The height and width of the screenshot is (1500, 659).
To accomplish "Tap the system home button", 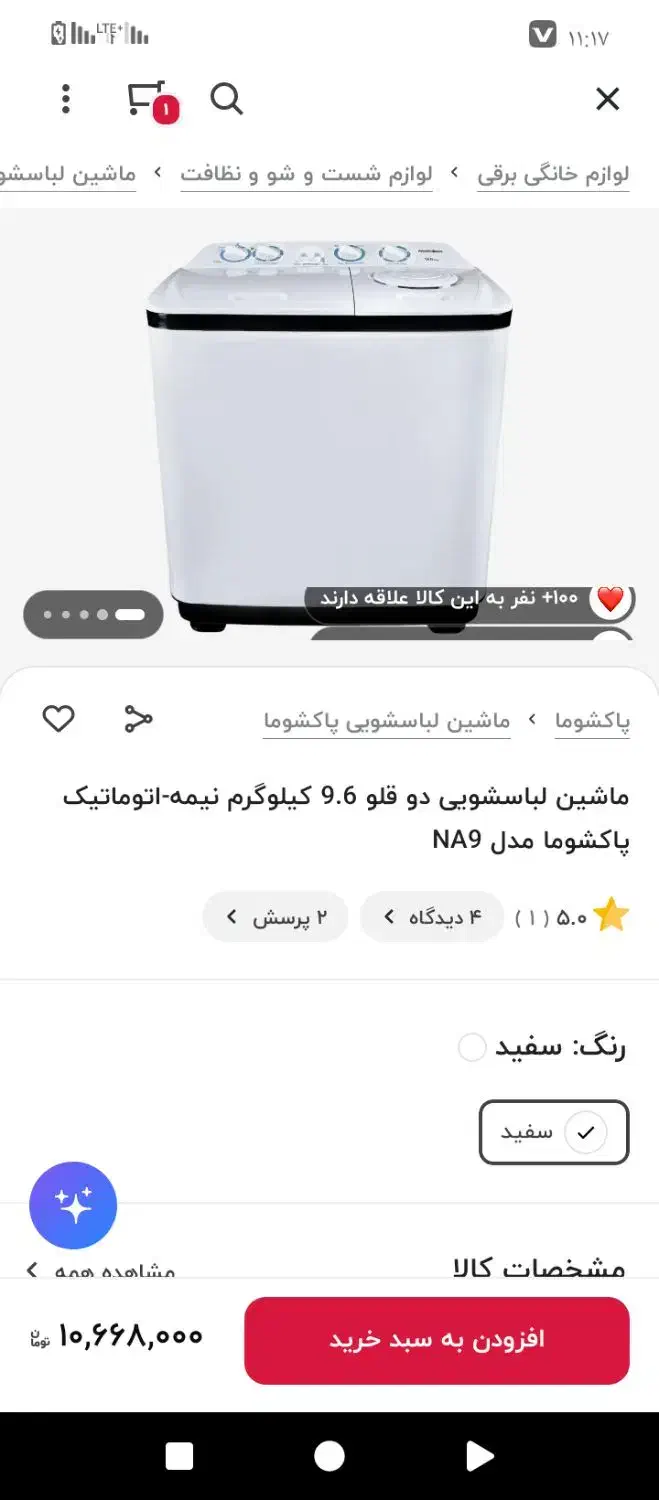I will pyautogui.click(x=329, y=1456).
